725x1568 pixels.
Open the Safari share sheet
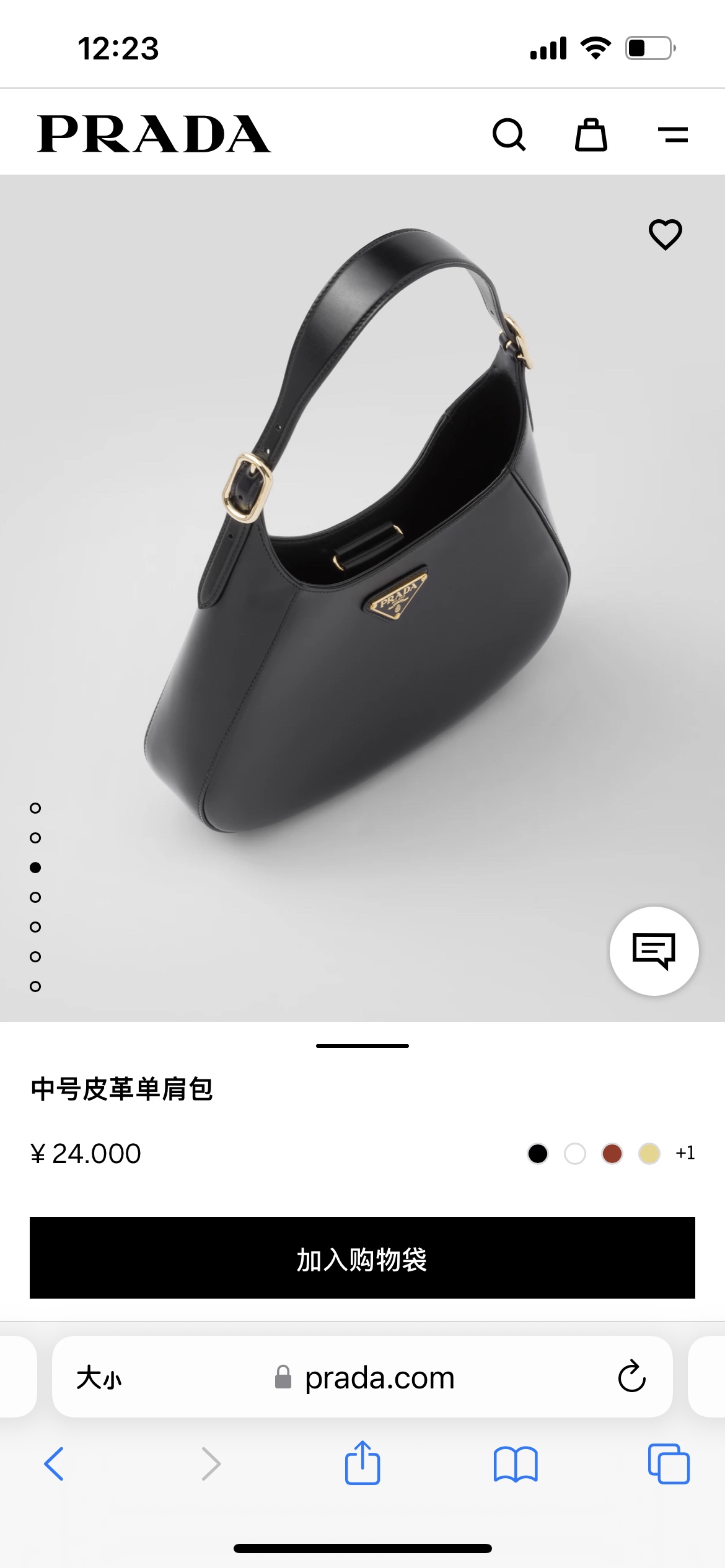coord(362,1462)
